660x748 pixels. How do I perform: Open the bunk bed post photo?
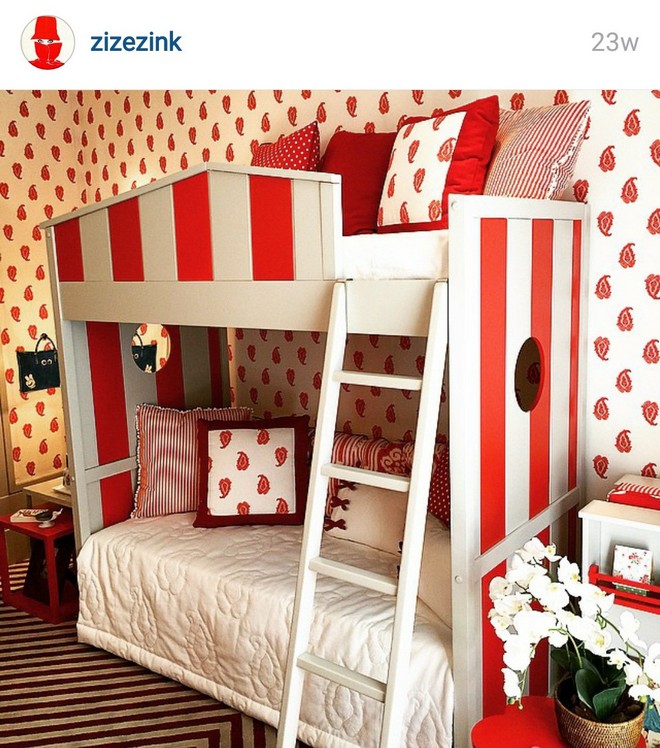click(x=330, y=418)
